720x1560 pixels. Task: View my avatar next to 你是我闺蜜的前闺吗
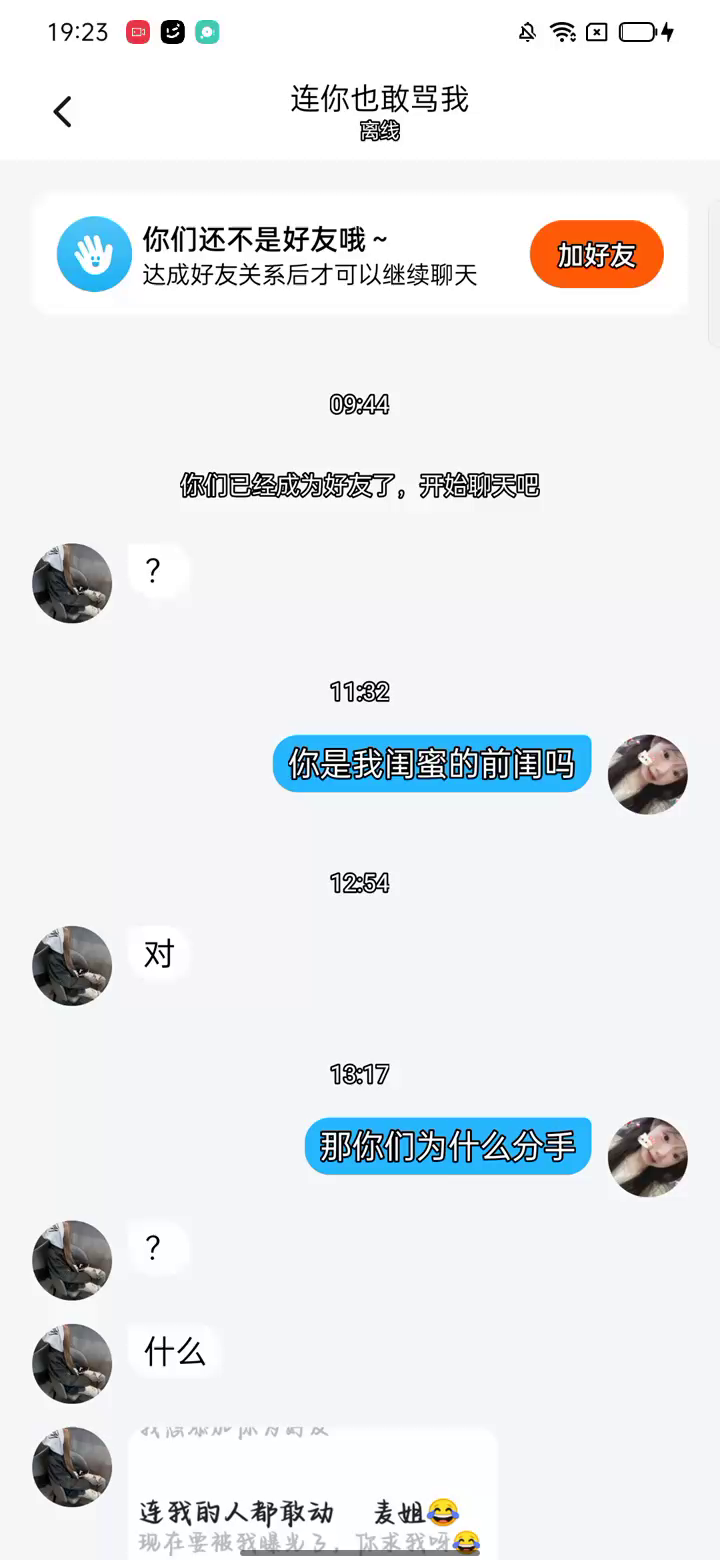click(x=647, y=774)
